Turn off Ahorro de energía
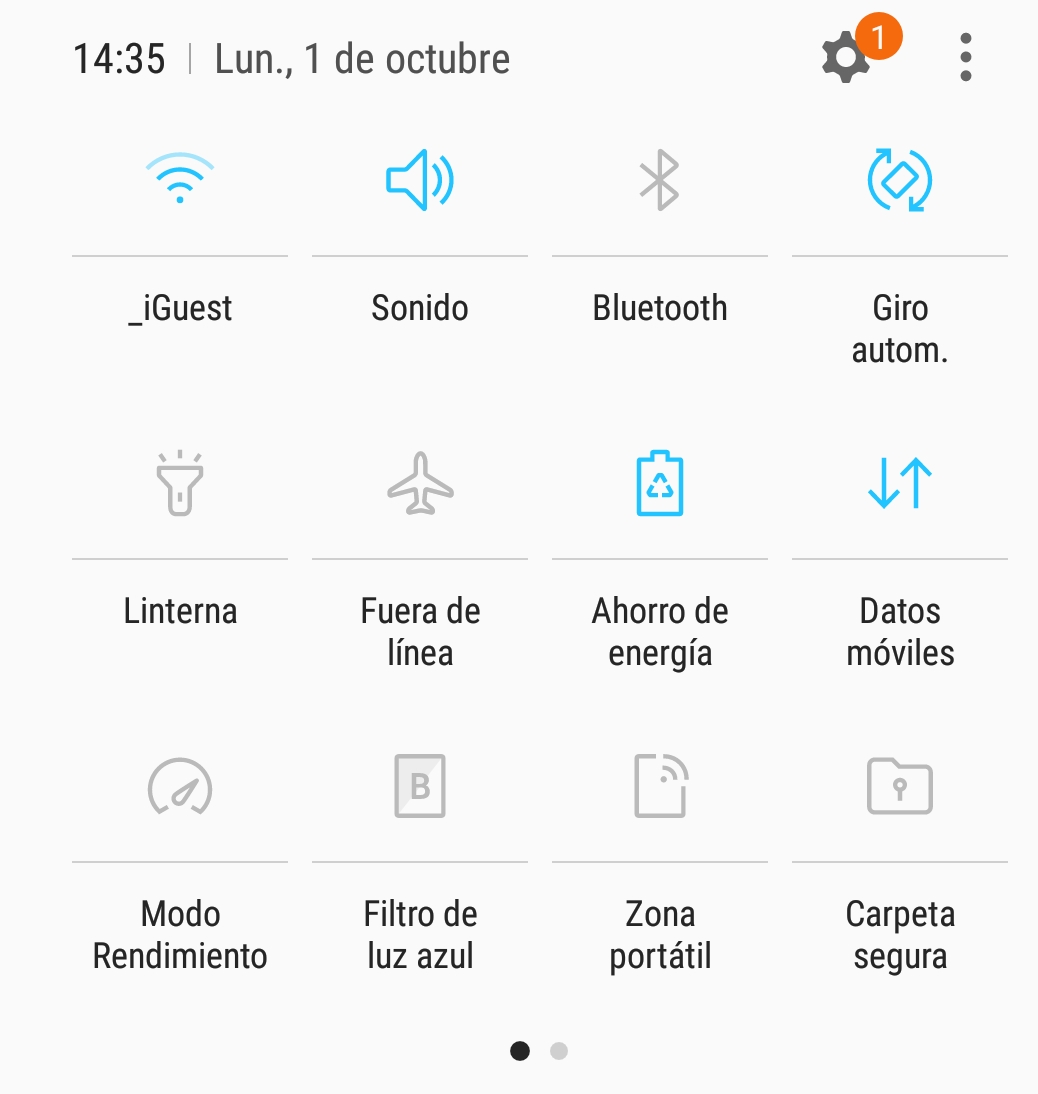This screenshot has width=1038, height=1094. tap(660, 484)
